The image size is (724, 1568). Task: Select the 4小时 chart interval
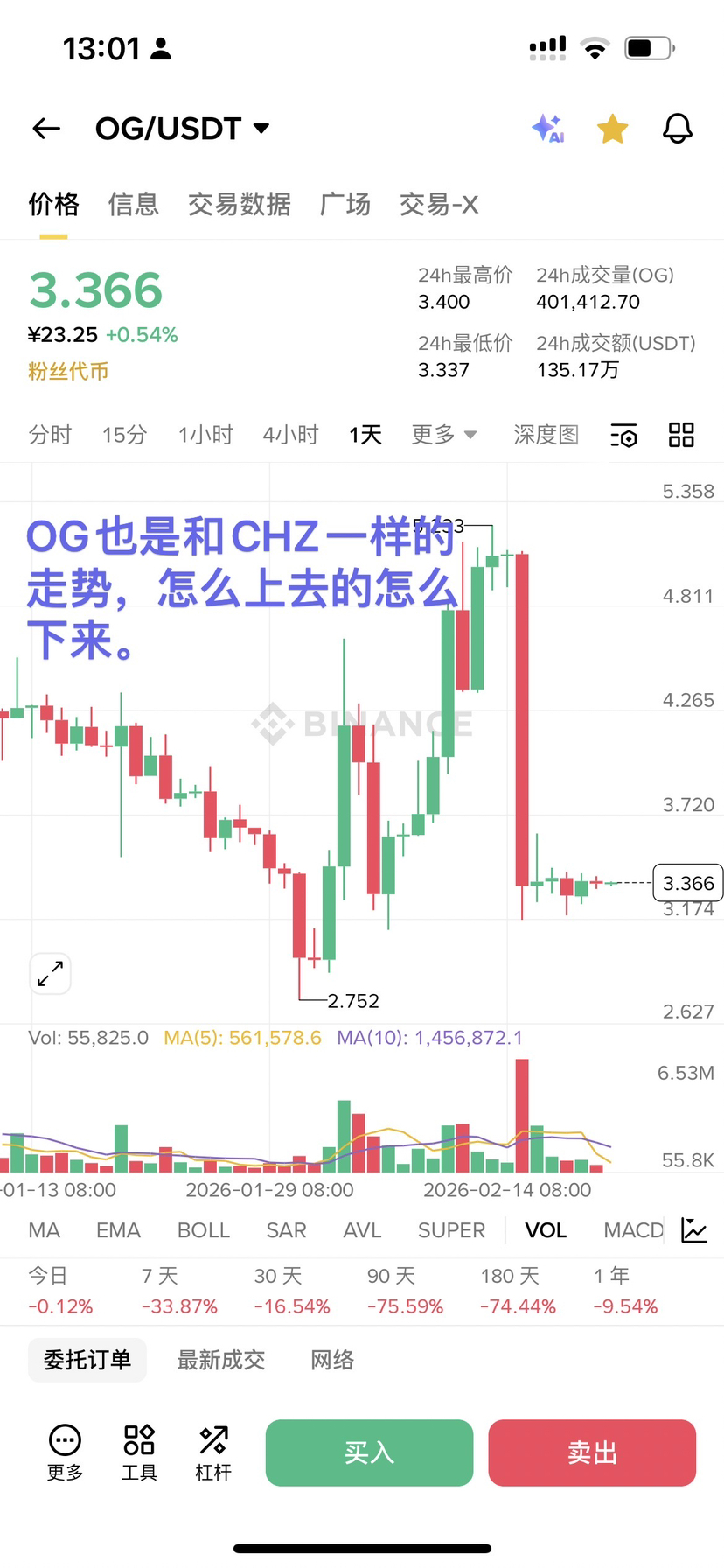(290, 435)
